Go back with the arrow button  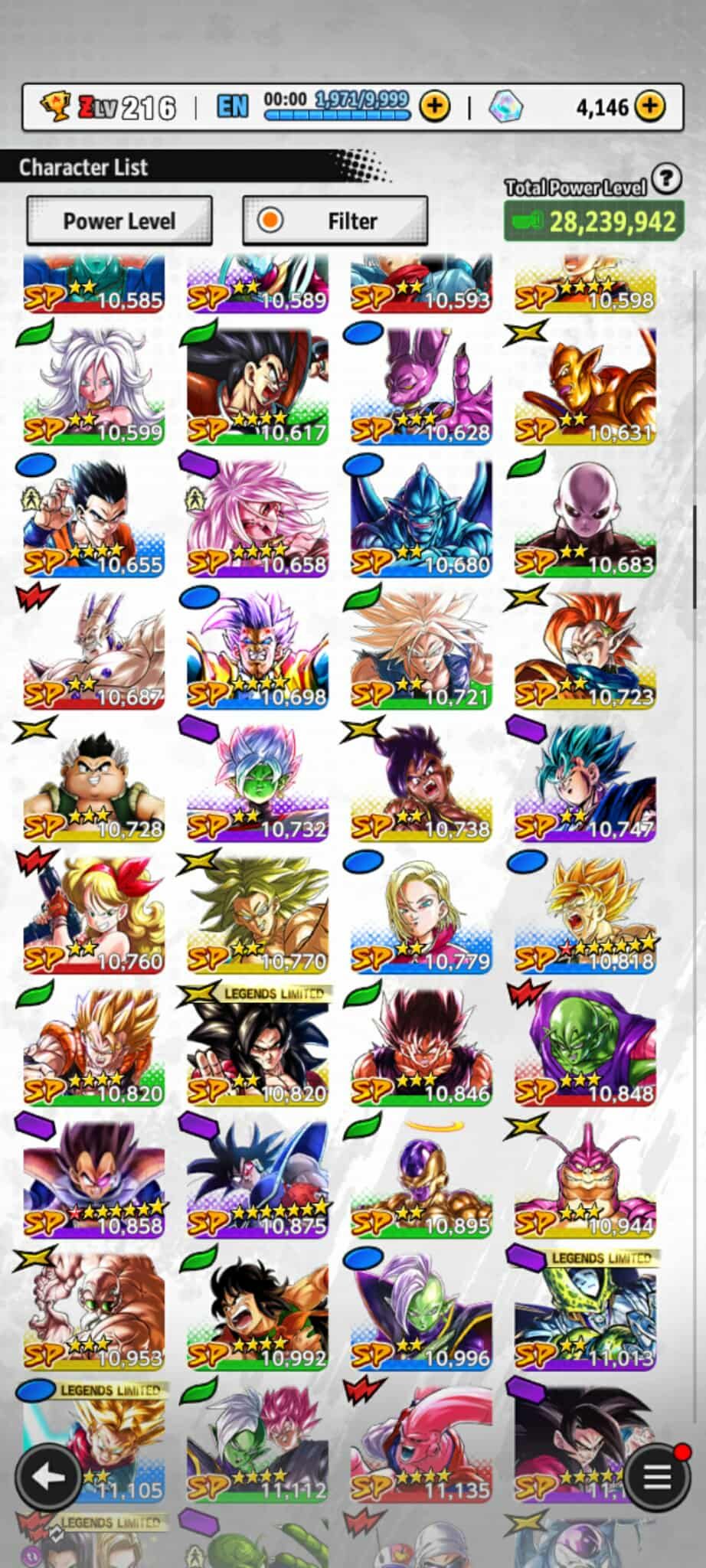tap(48, 1477)
